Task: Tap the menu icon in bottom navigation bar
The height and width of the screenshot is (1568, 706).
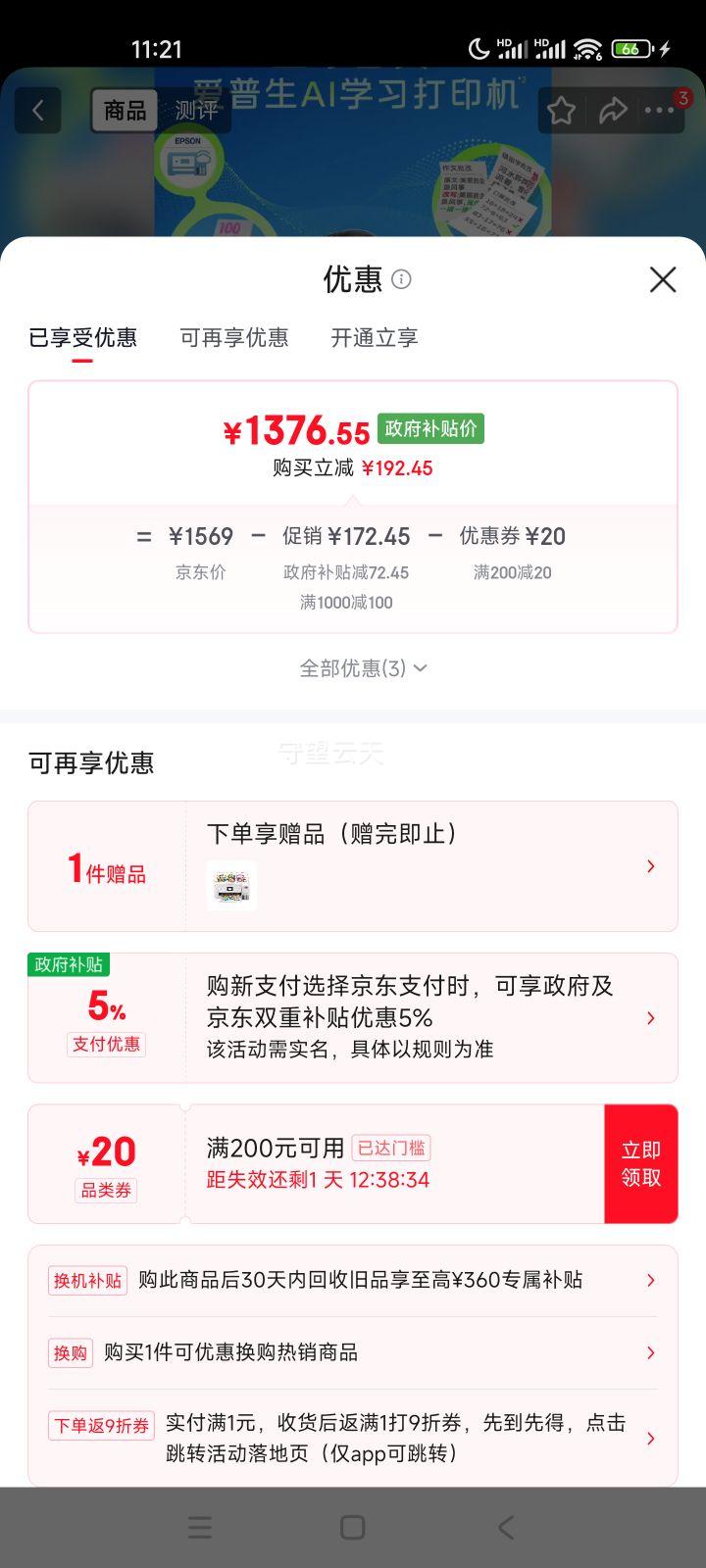Action: (x=199, y=1527)
